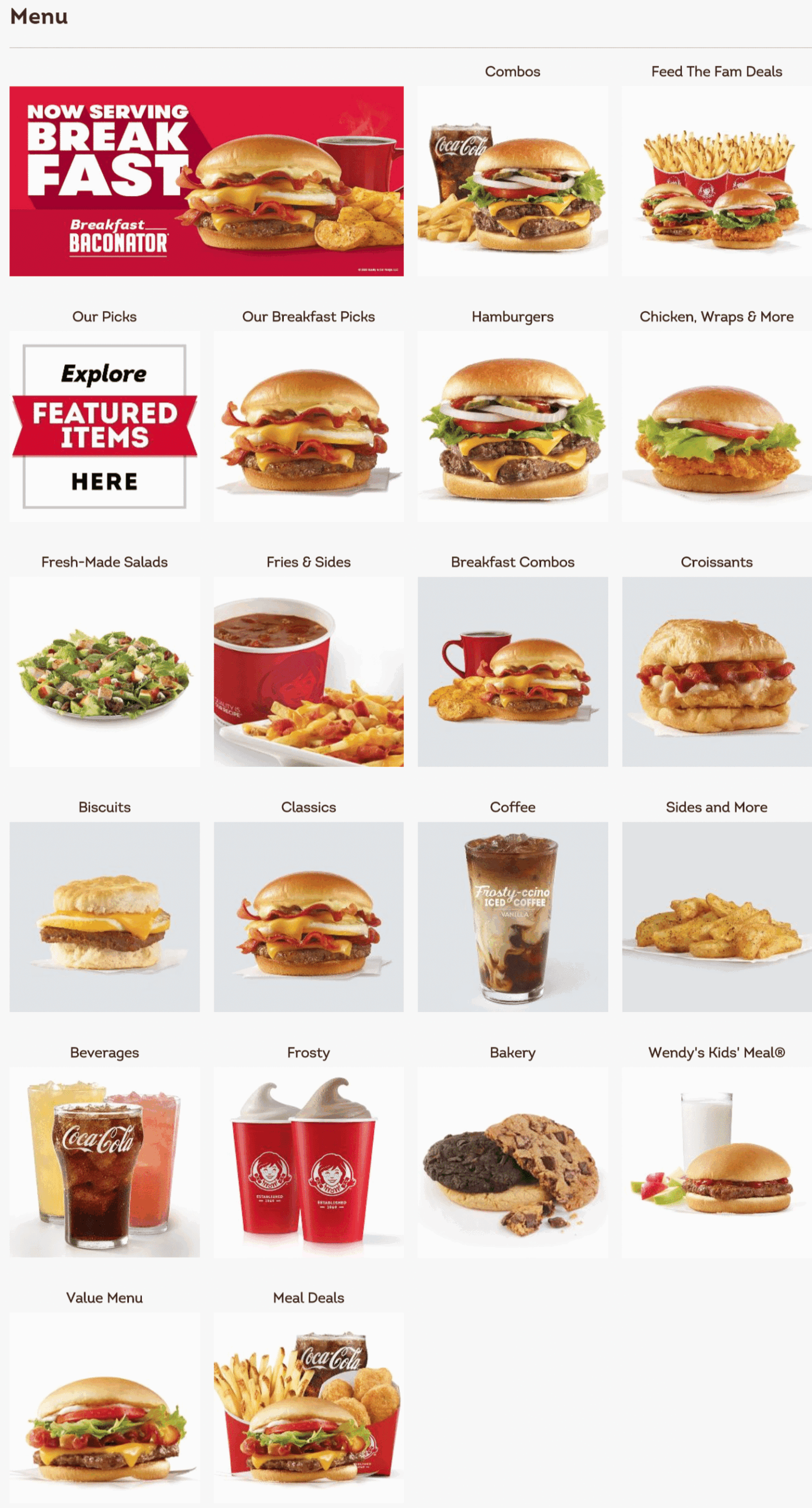Explore featured items in Our Picks
This screenshot has width=812, height=1508.
click(x=104, y=426)
